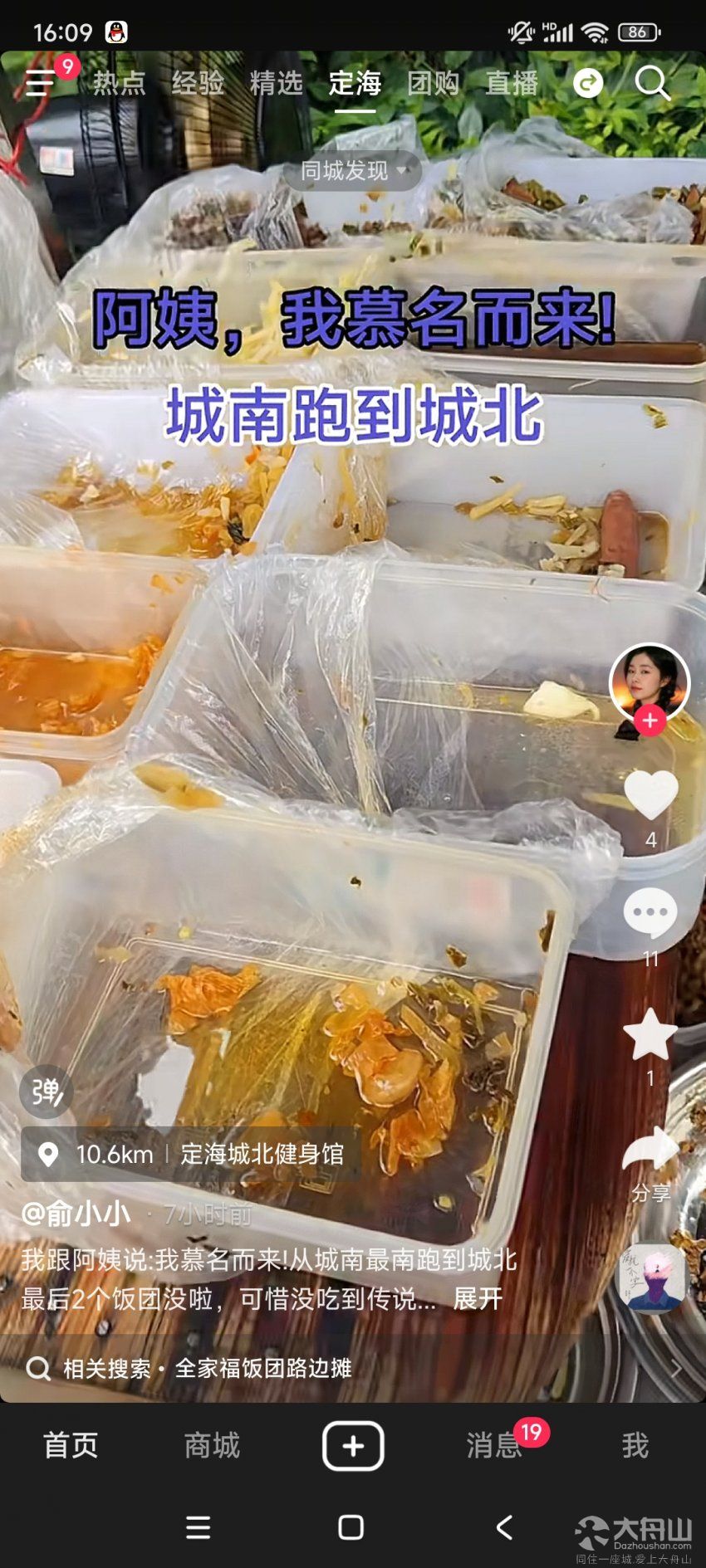
Task: Open the 消息 tab
Action: click(x=494, y=1446)
